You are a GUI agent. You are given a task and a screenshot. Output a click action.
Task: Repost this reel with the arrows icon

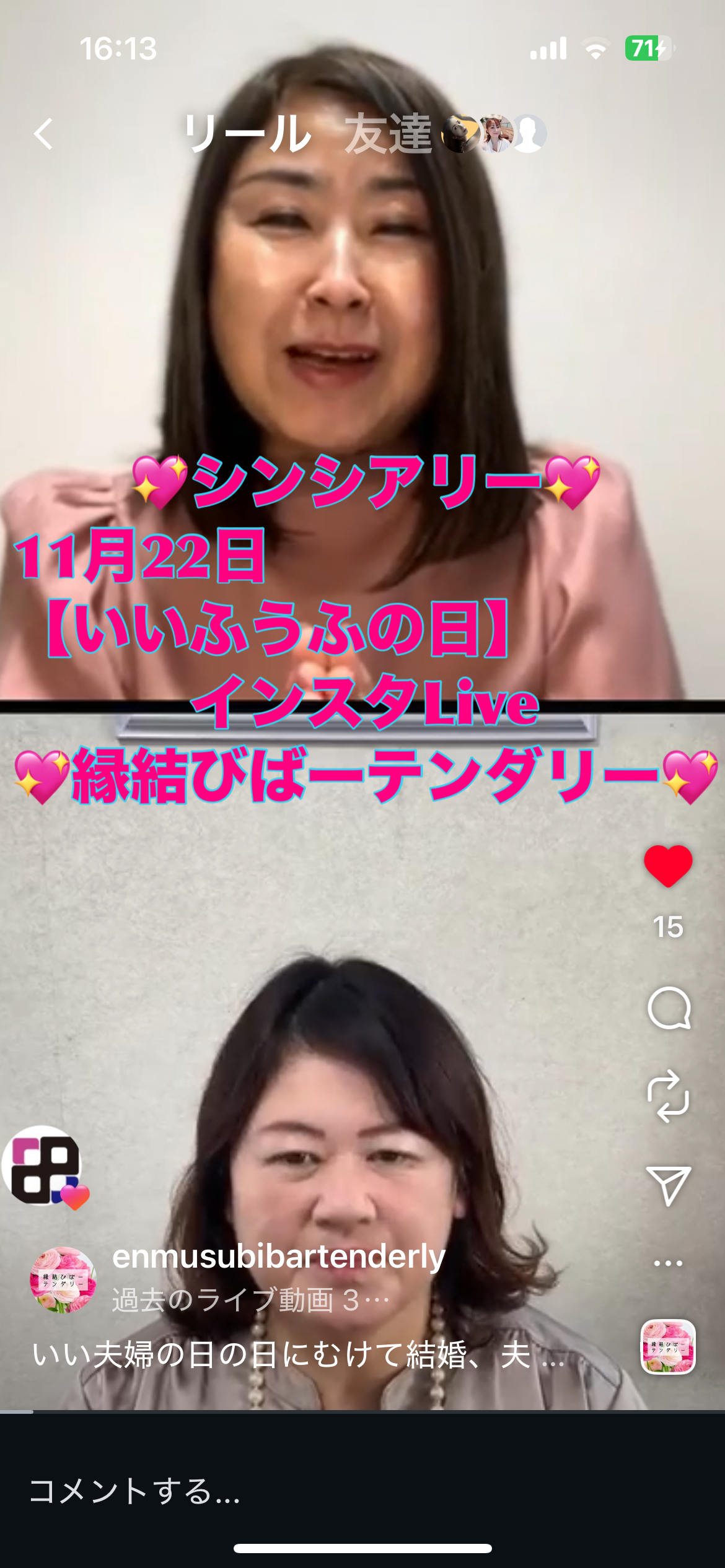coord(668,1095)
